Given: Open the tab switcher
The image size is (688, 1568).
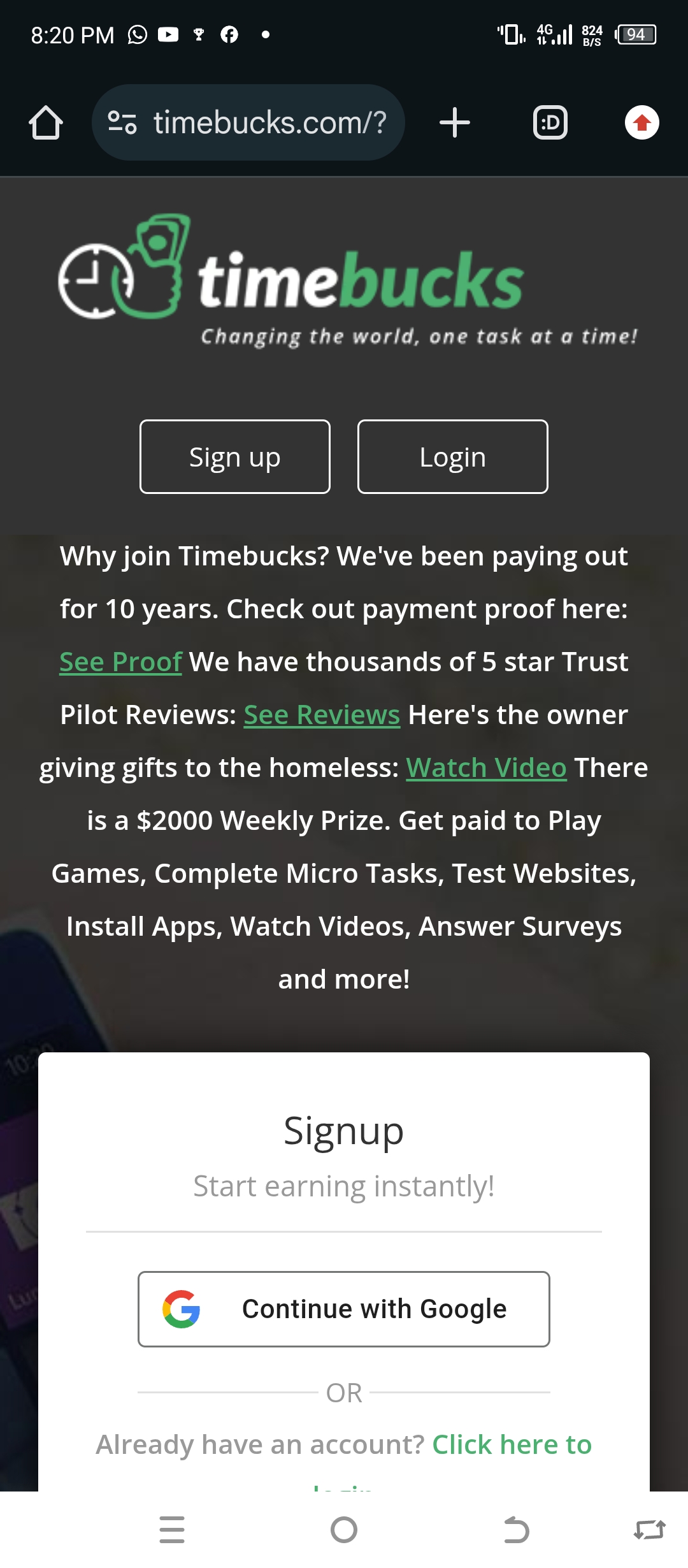Looking at the screenshot, I should 550,122.
